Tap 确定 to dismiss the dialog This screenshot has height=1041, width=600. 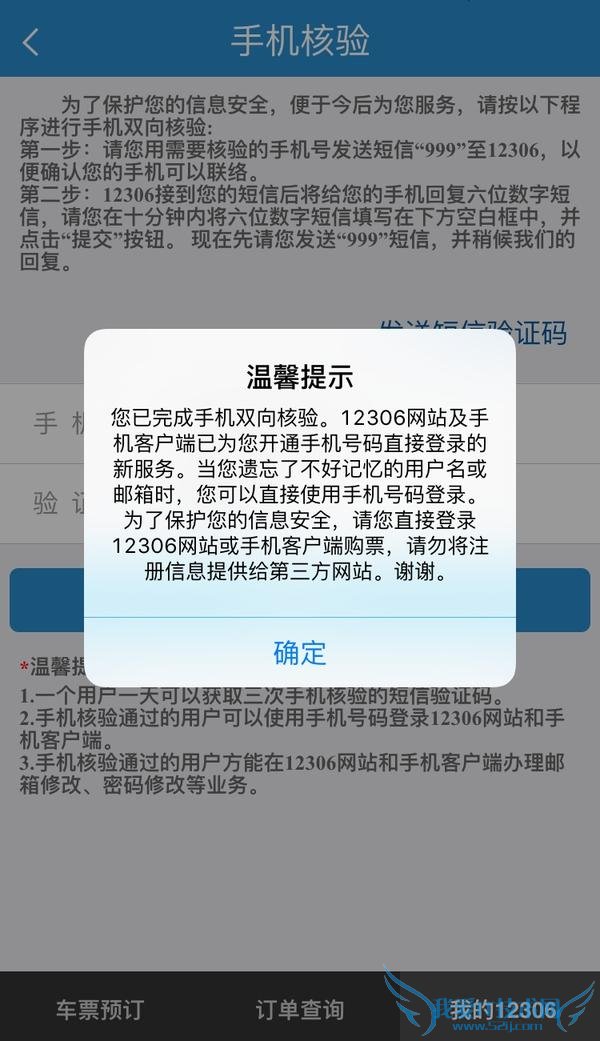point(300,653)
